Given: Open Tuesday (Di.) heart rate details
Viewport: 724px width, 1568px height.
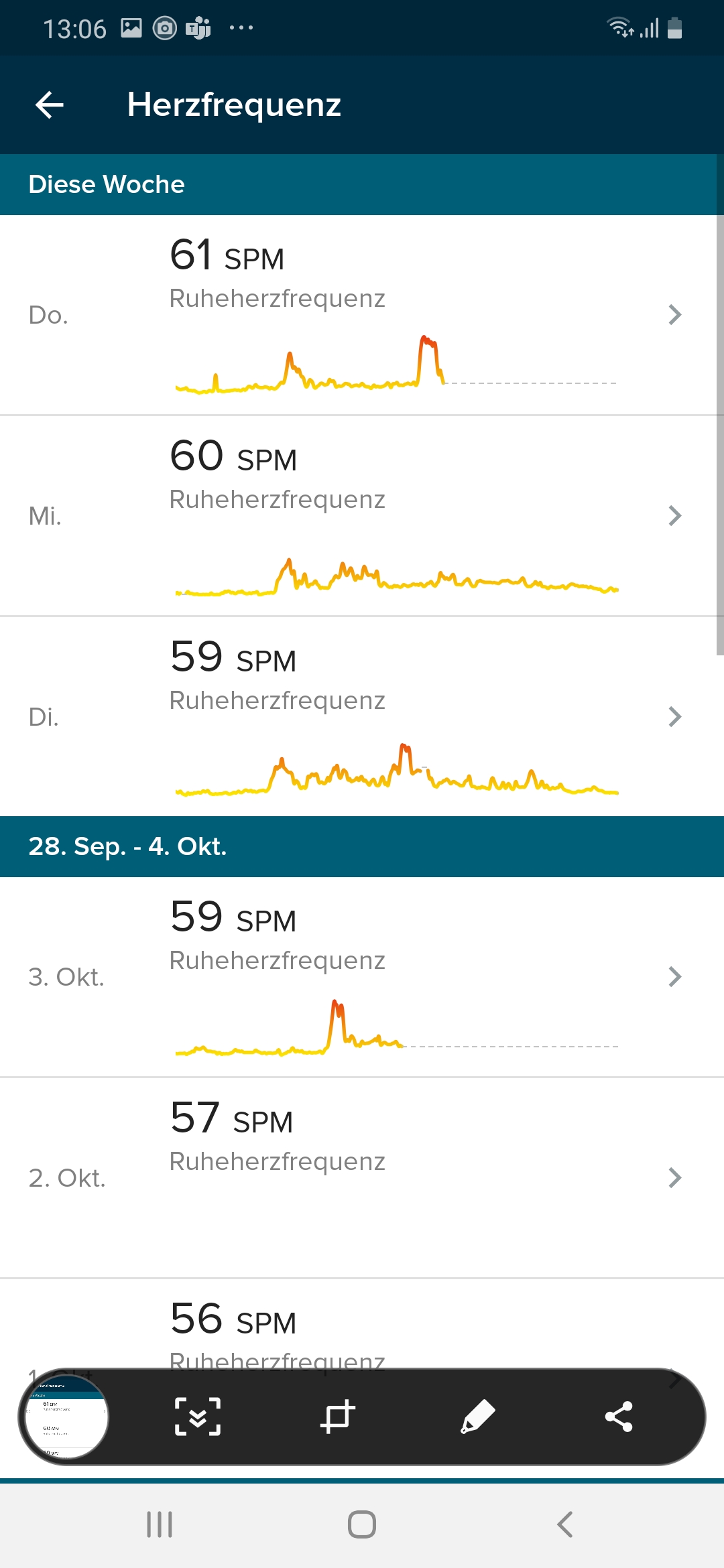Looking at the screenshot, I should point(362,717).
